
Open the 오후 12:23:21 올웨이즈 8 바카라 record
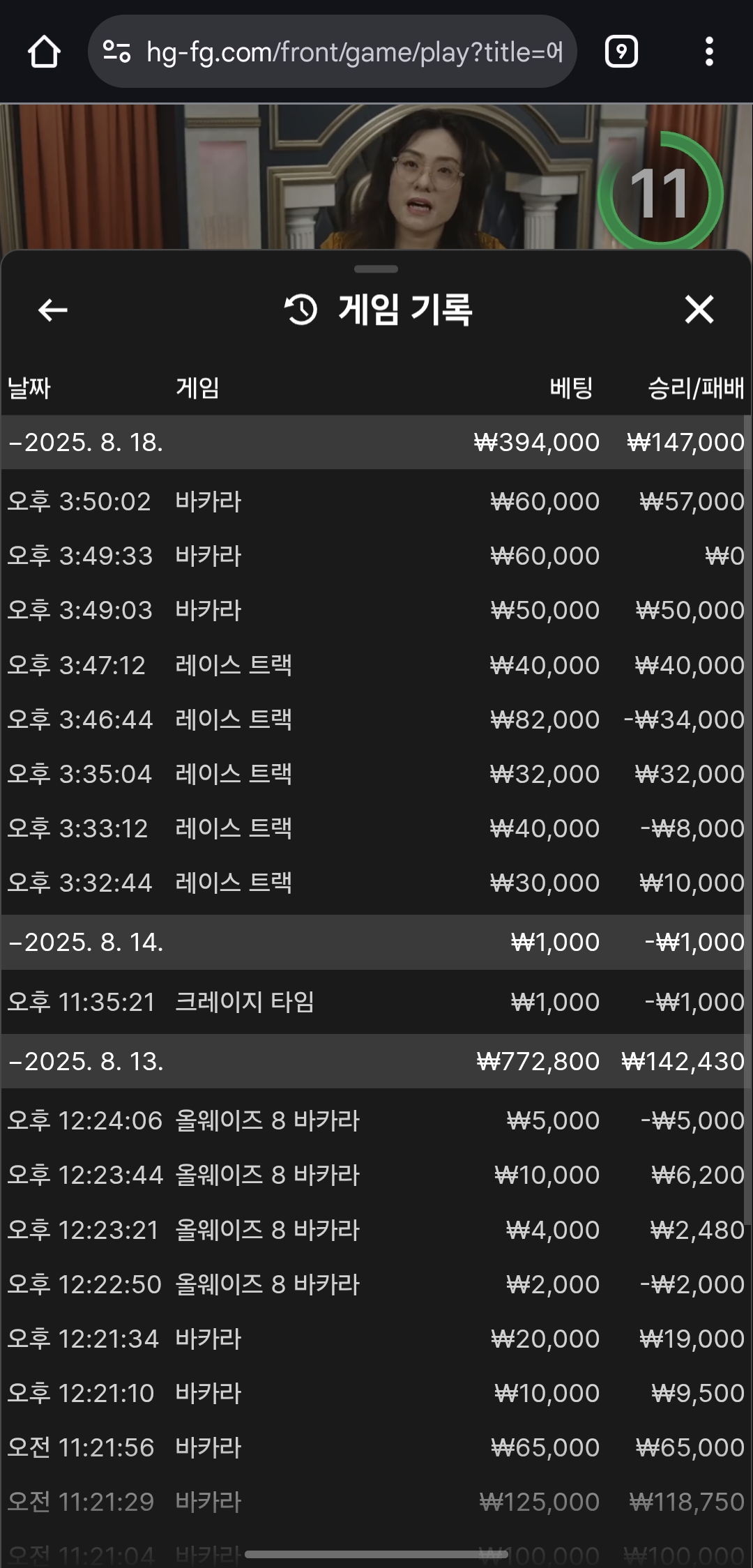[x=376, y=1230]
